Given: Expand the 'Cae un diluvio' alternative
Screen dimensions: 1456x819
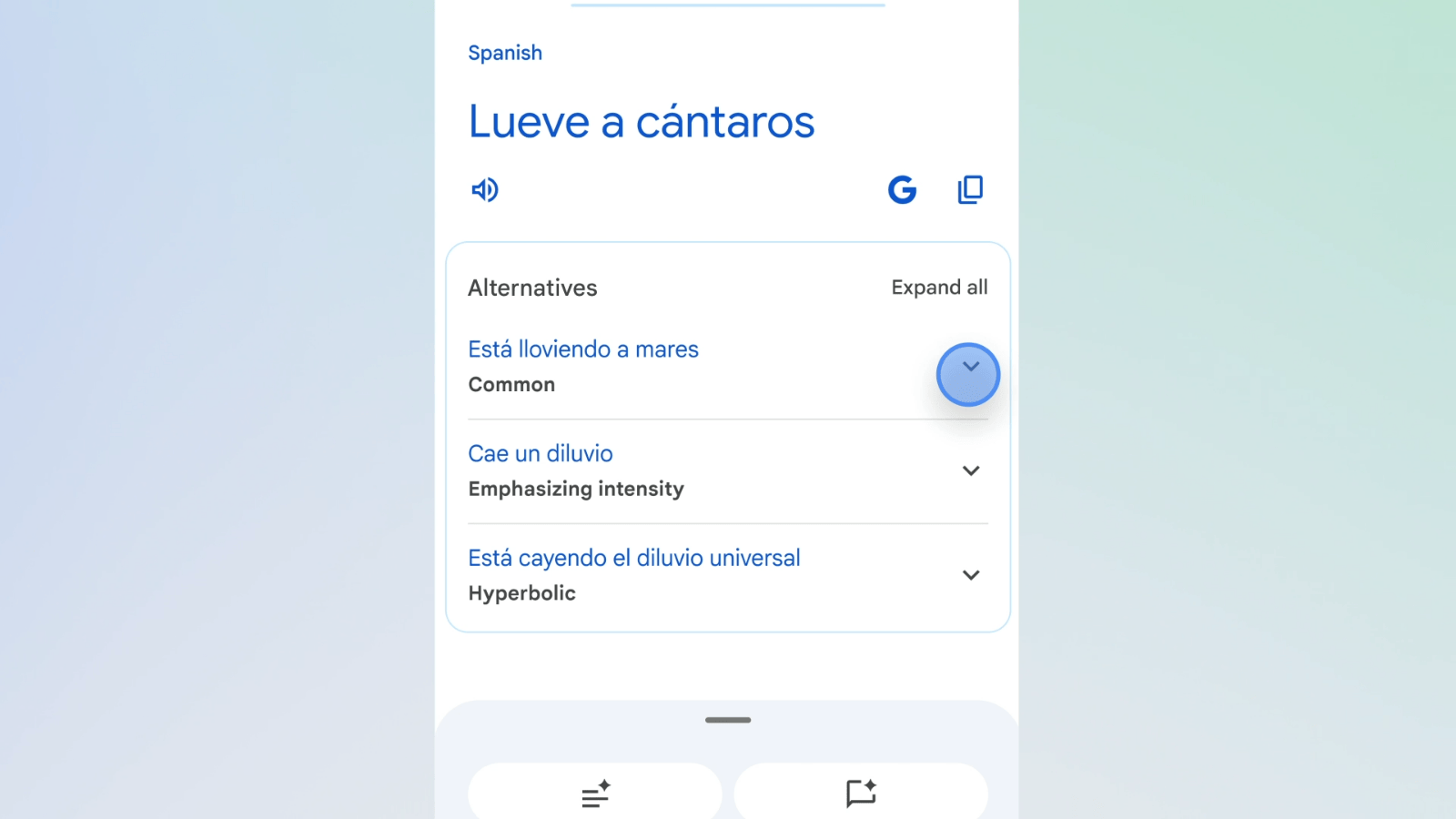Looking at the screenshot, I should 971,470.
